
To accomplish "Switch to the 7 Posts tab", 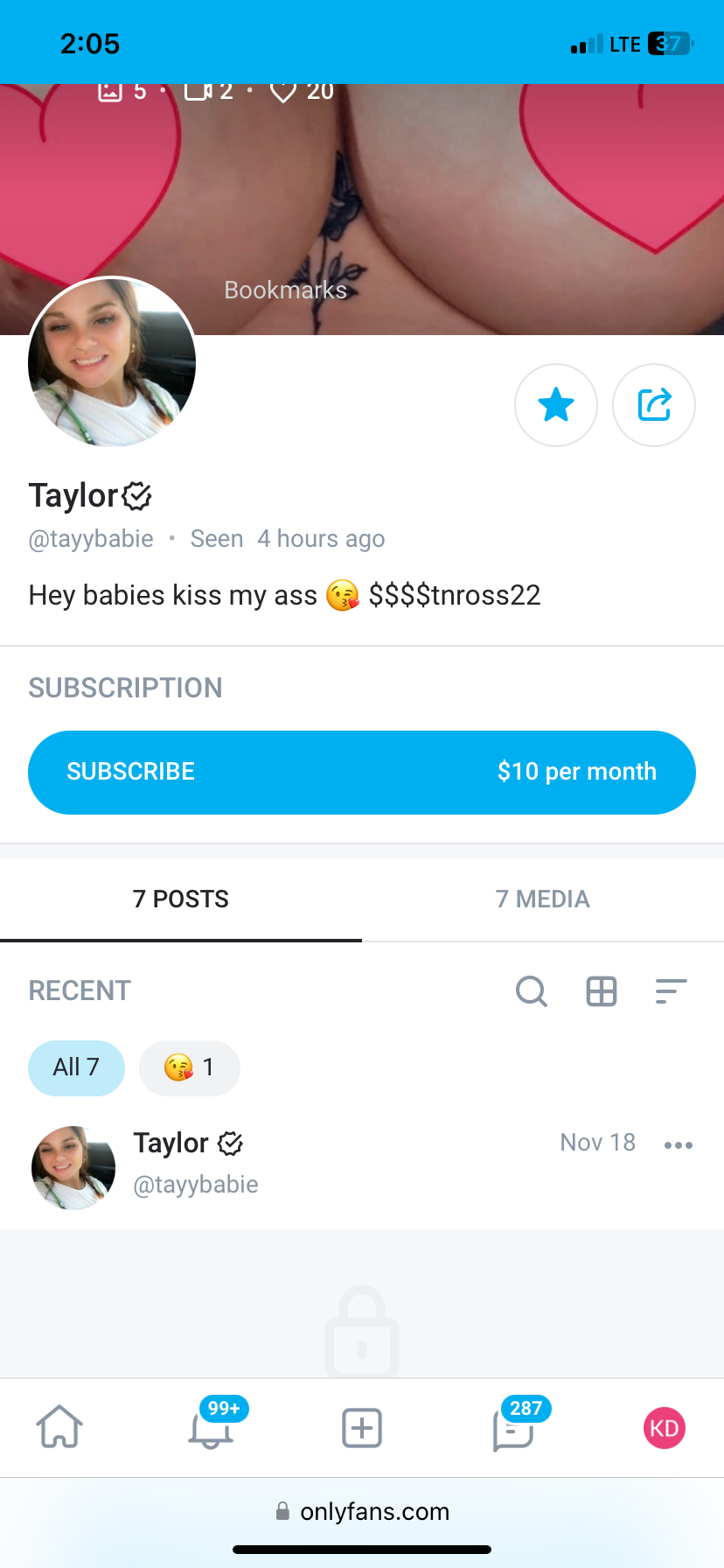I will point(181,899).
